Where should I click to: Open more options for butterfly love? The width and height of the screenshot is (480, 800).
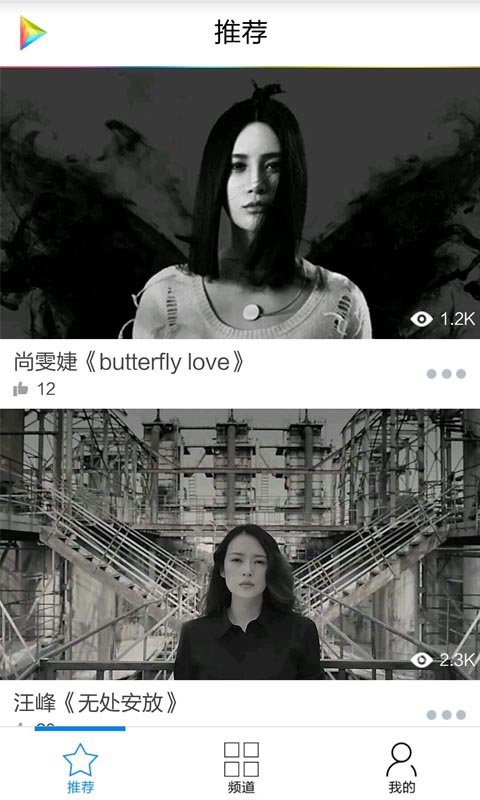[446, 373]
